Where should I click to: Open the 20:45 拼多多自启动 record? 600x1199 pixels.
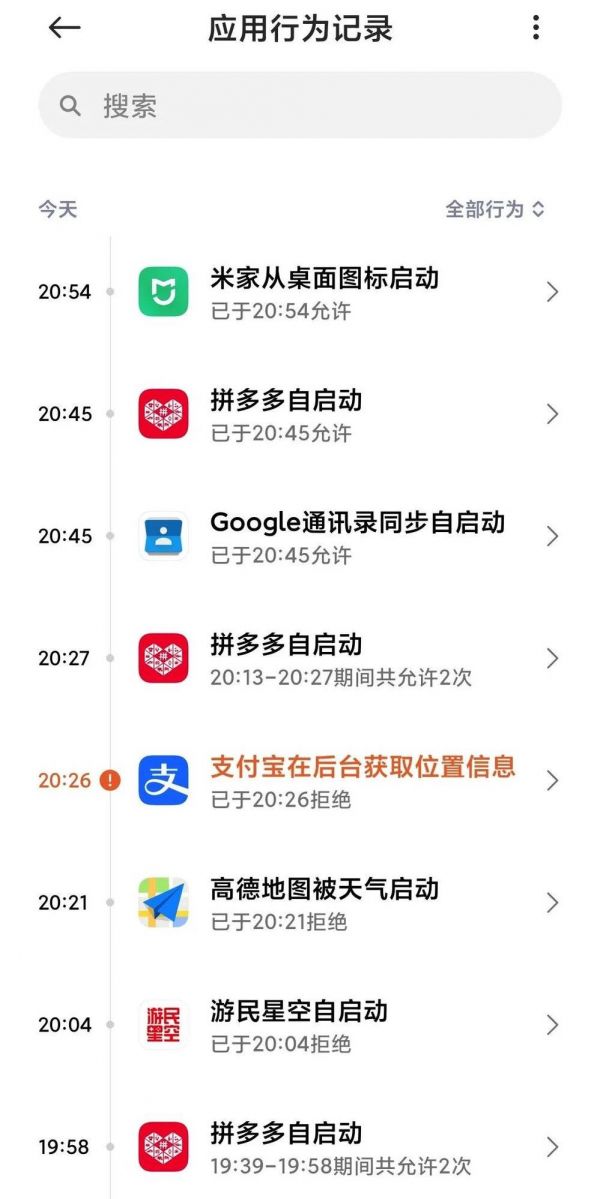click(x=340, y=414)
